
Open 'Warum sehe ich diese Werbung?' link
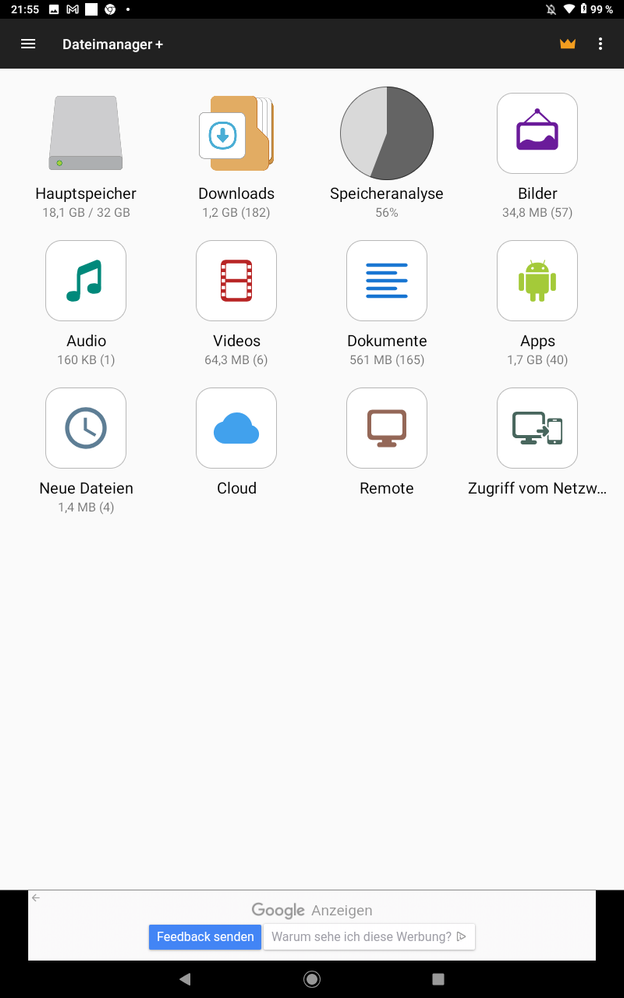pos(368,937)
